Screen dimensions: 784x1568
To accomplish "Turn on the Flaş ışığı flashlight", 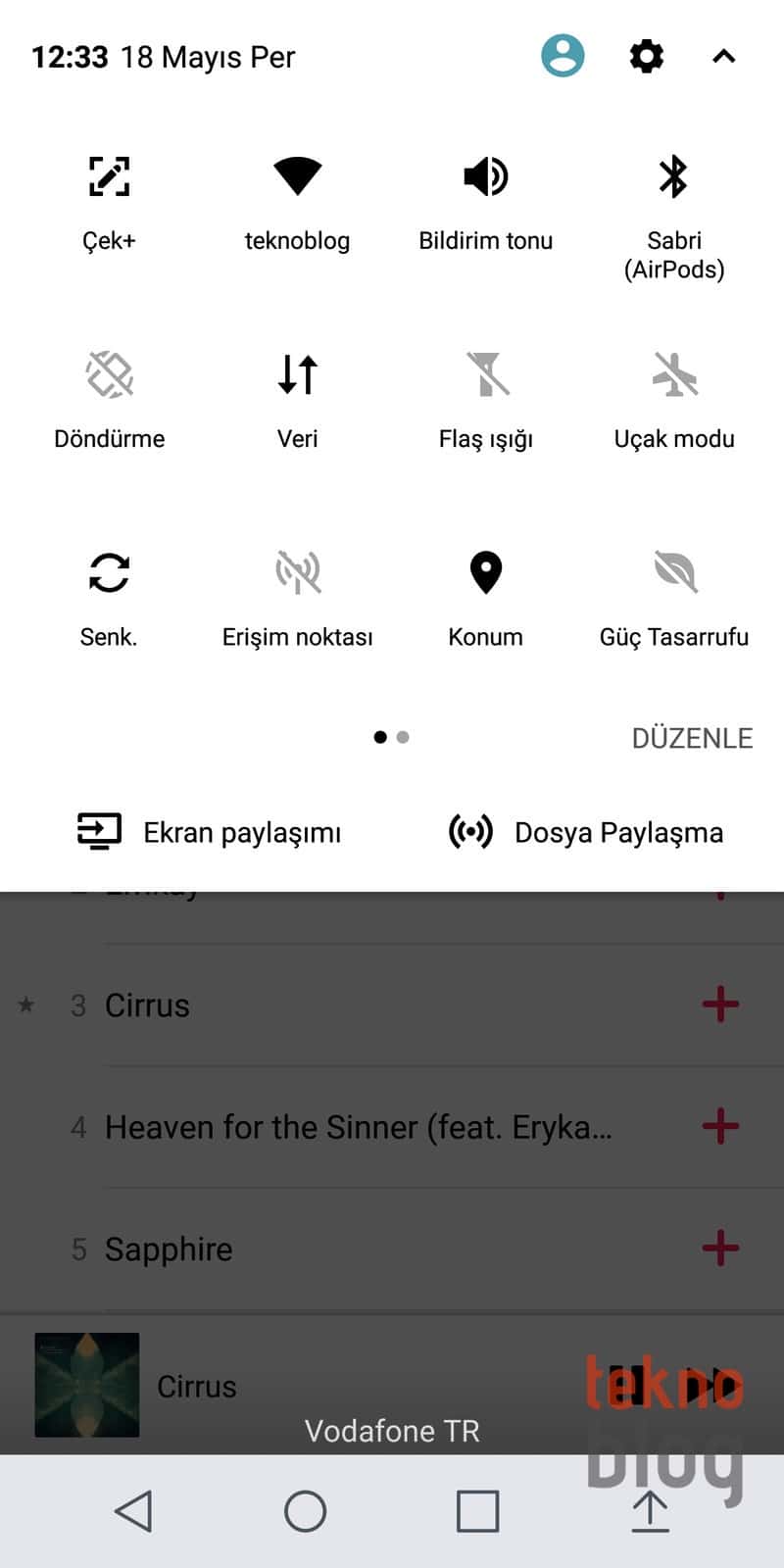I will pyautogui.click(x=485, y=375).
